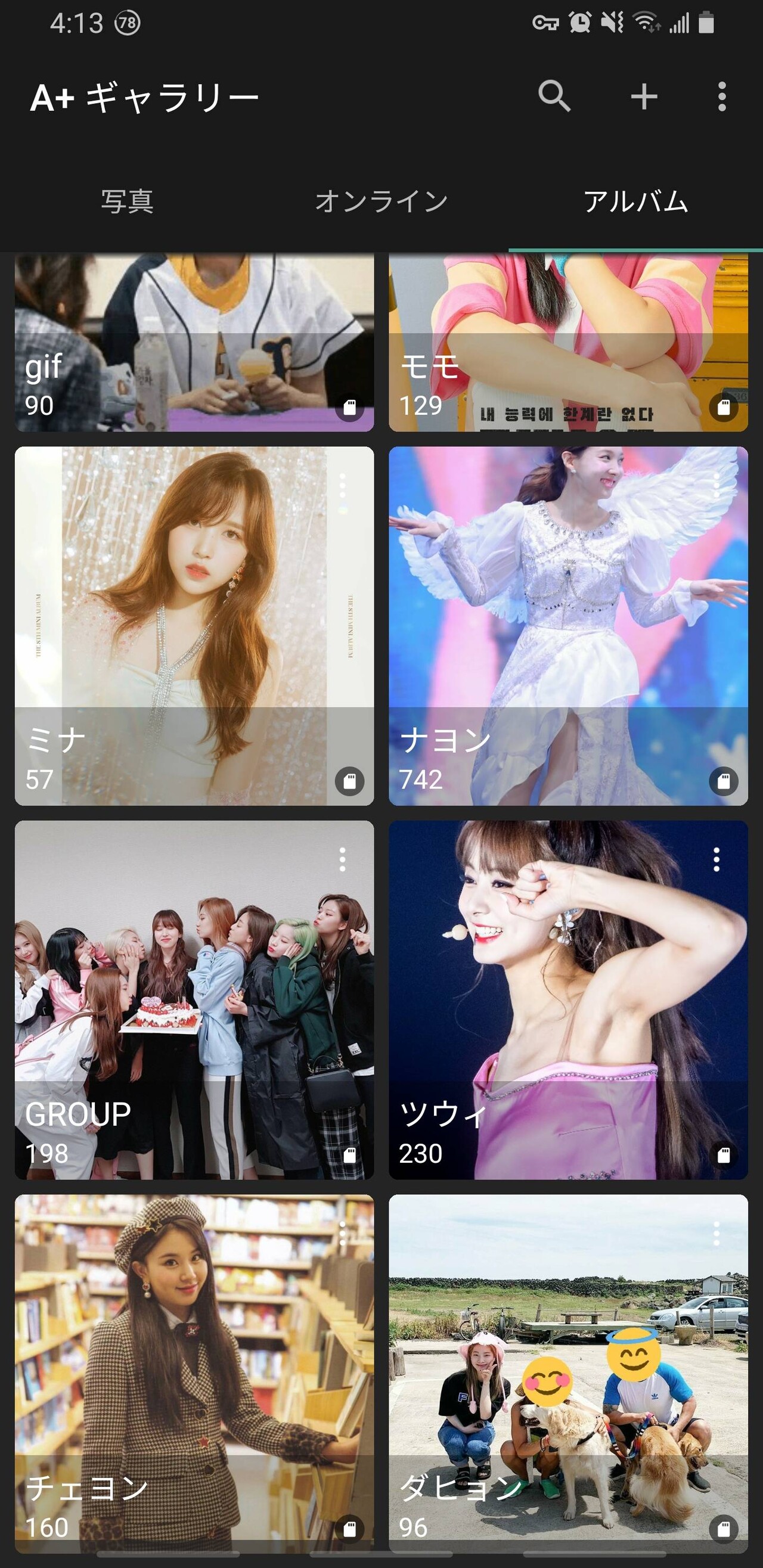
Task: Open the search icon in the app bar
Action: [554, 97]
